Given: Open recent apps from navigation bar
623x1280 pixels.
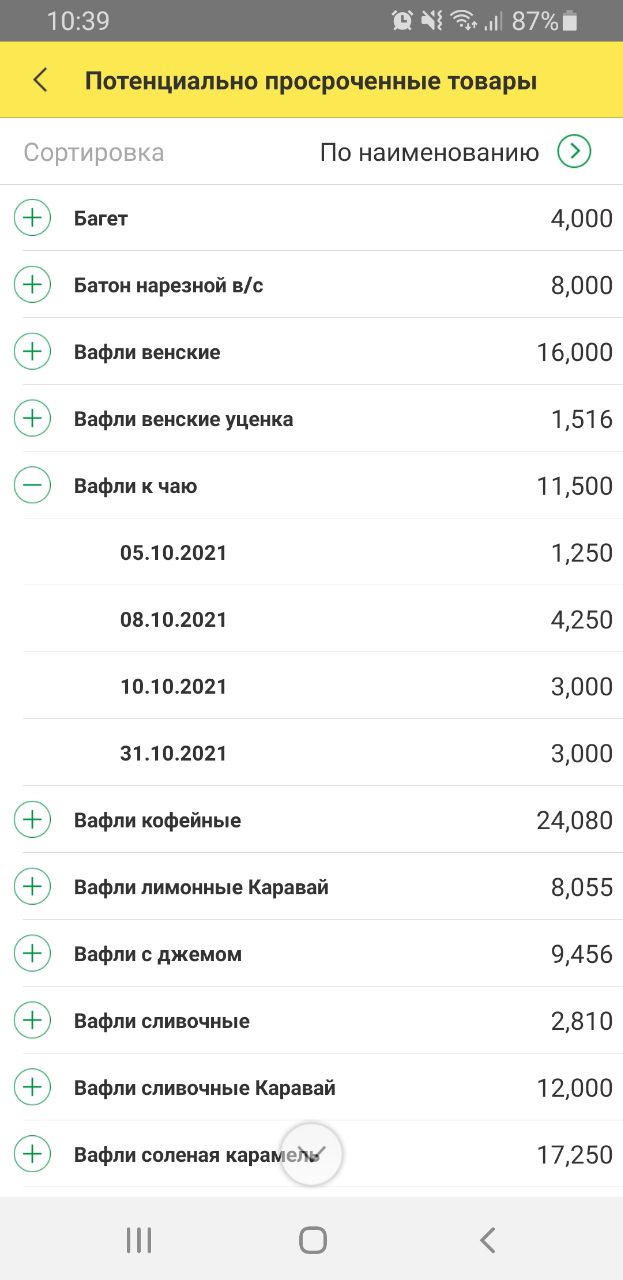Looking at the screenshot, I should click(x=139, y=1241).
